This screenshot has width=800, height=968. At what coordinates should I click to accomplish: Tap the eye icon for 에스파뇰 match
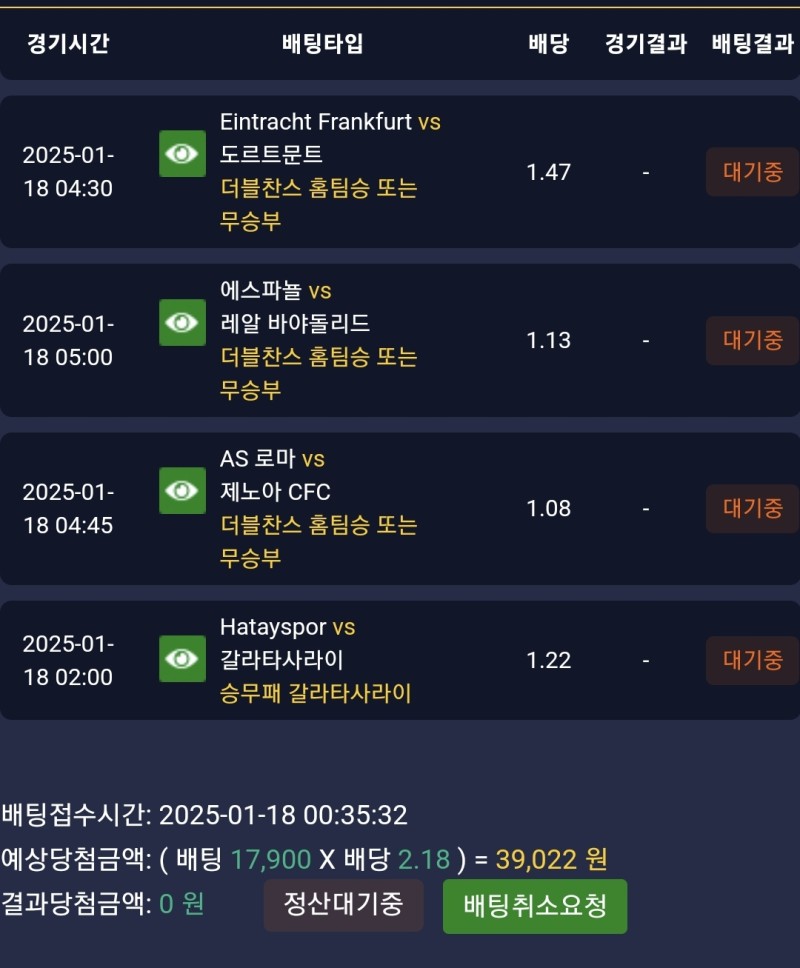click(x=182, y=322)
